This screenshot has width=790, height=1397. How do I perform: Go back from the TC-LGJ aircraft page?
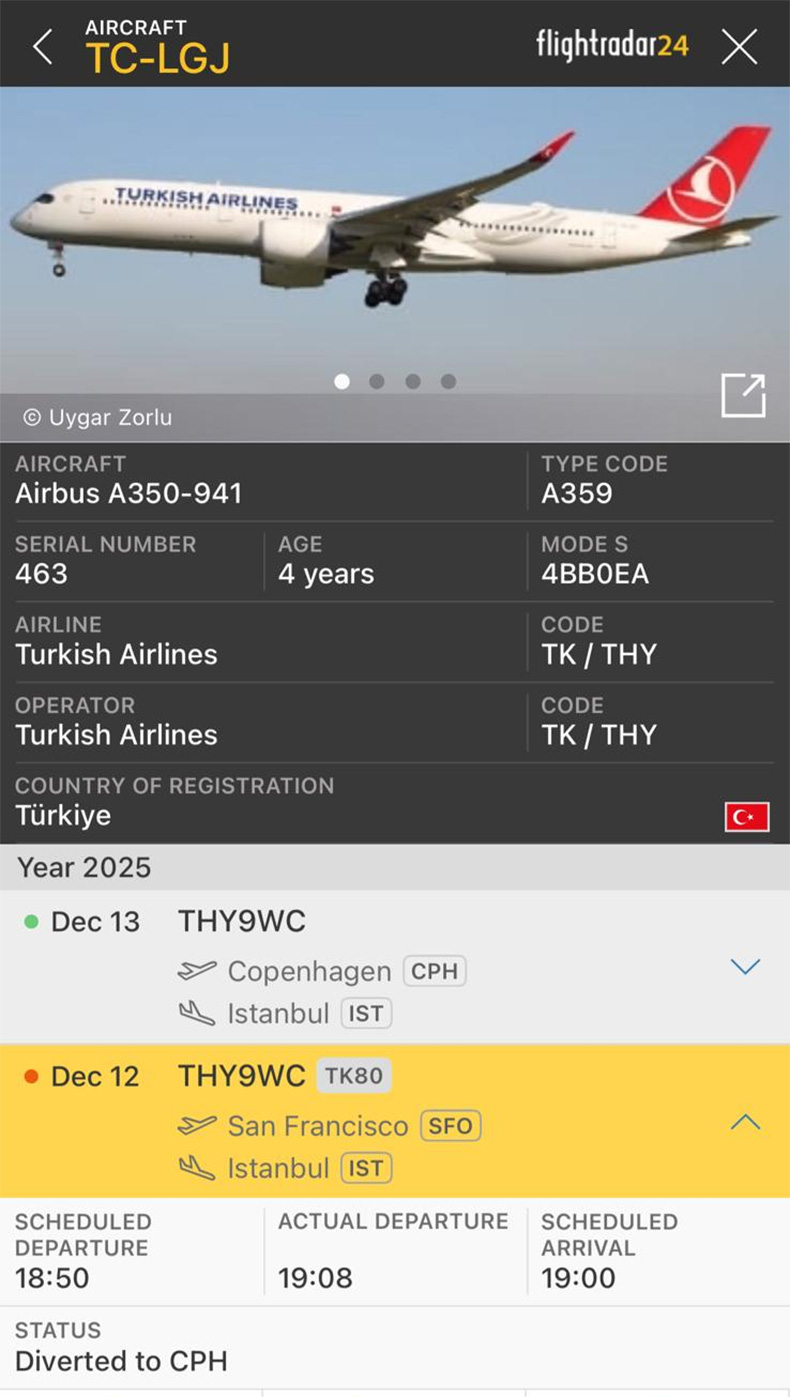pyautogui.click(x=42, y=46)
